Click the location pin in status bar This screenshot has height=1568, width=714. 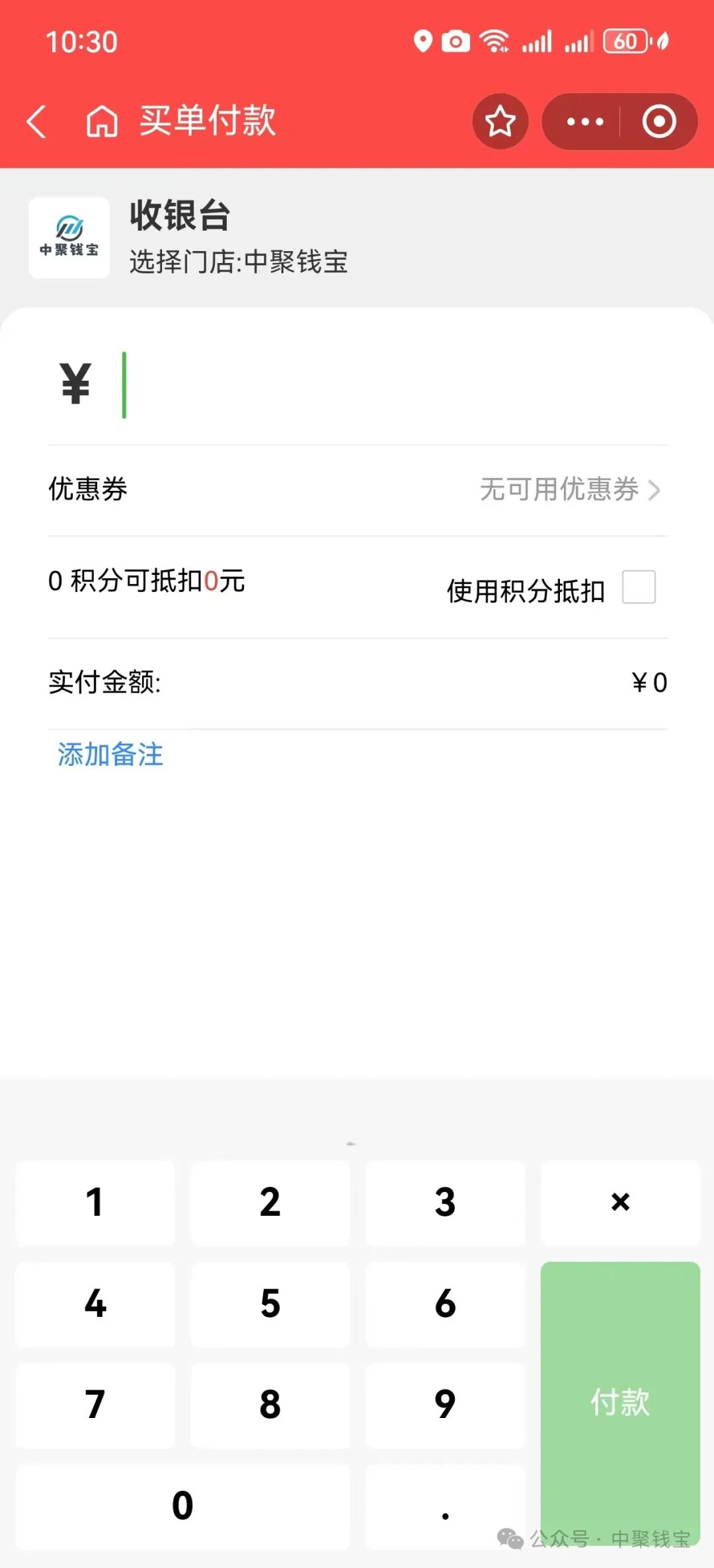[424, 41]
